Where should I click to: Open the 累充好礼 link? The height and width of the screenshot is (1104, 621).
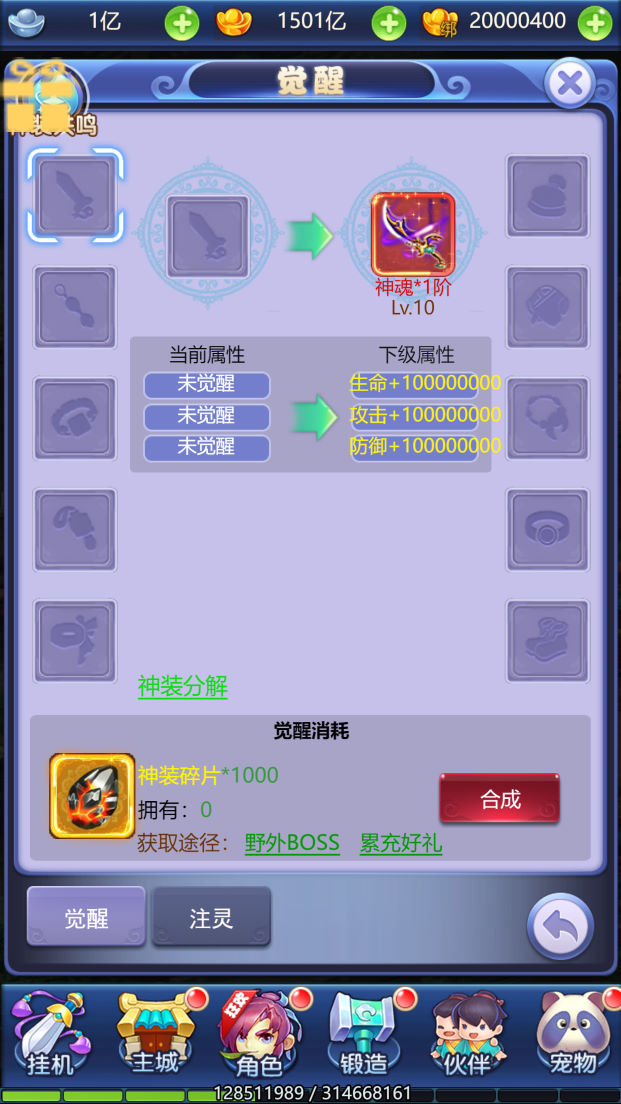401,843
